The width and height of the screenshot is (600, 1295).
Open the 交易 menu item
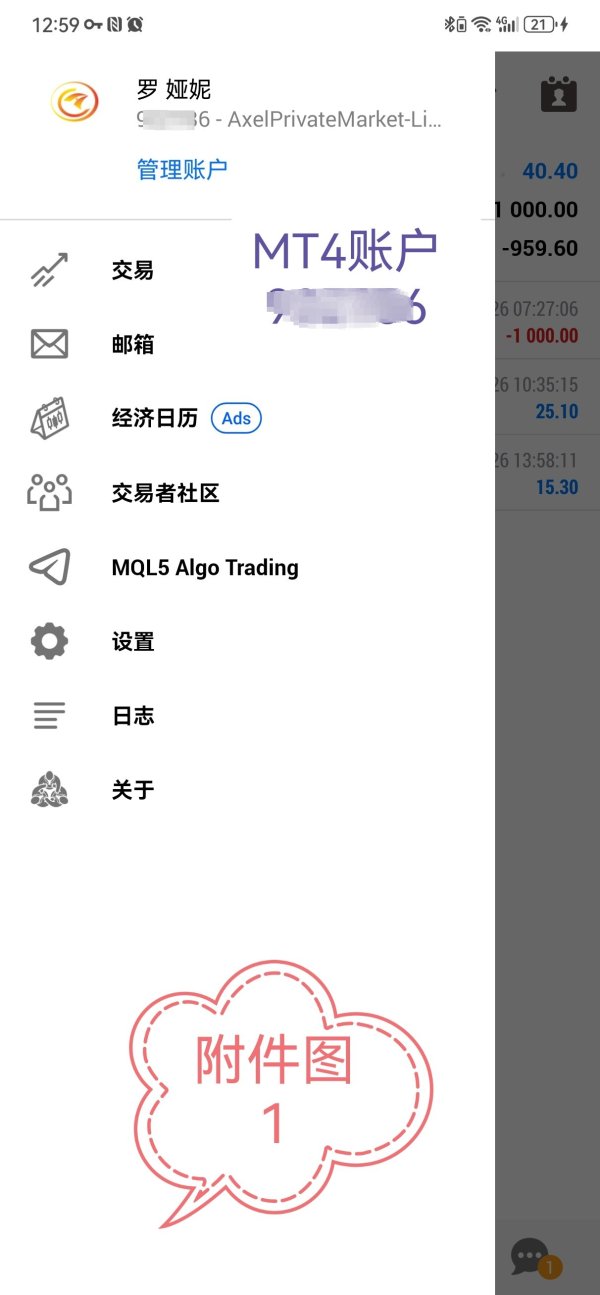point(247,270)
